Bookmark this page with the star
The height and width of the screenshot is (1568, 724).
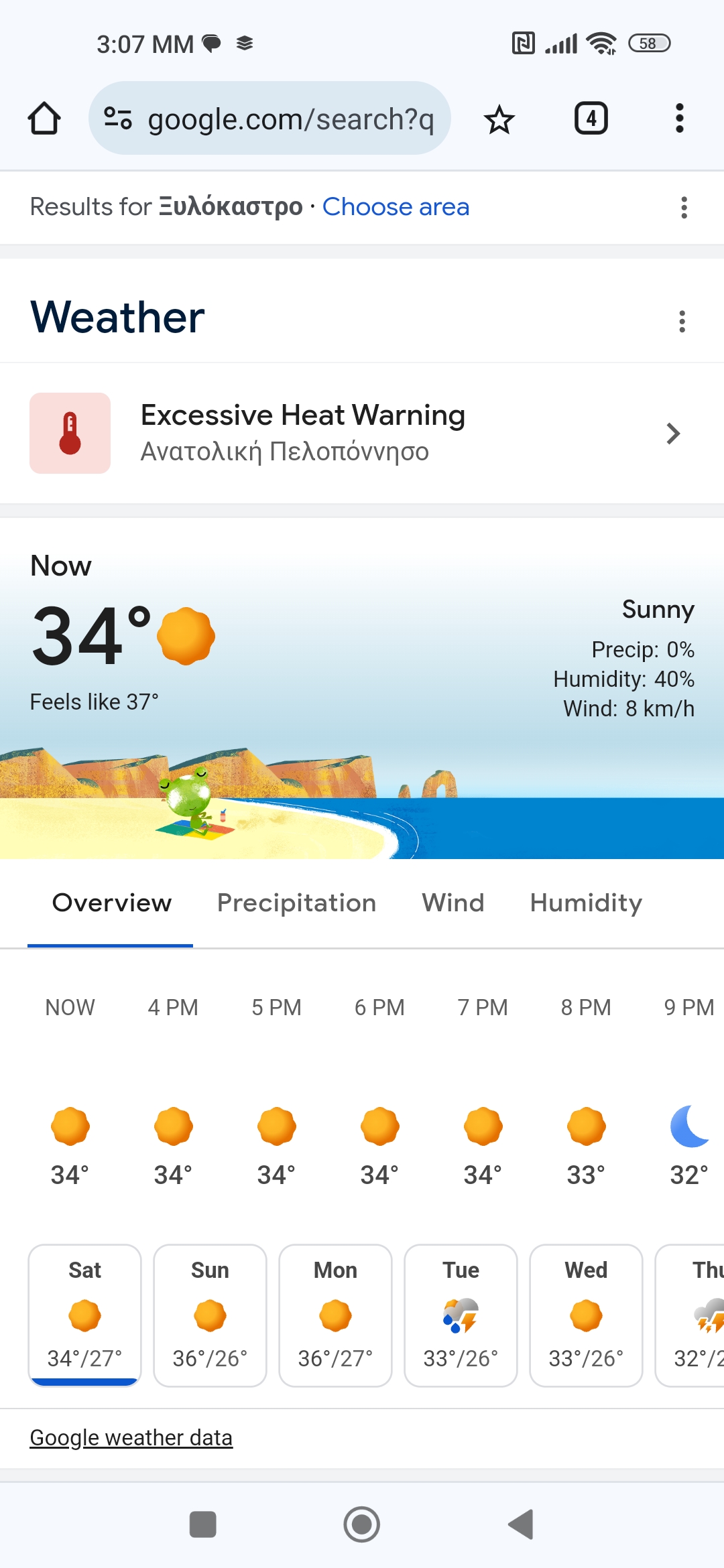pyautogui.click(x=499, y=119)
